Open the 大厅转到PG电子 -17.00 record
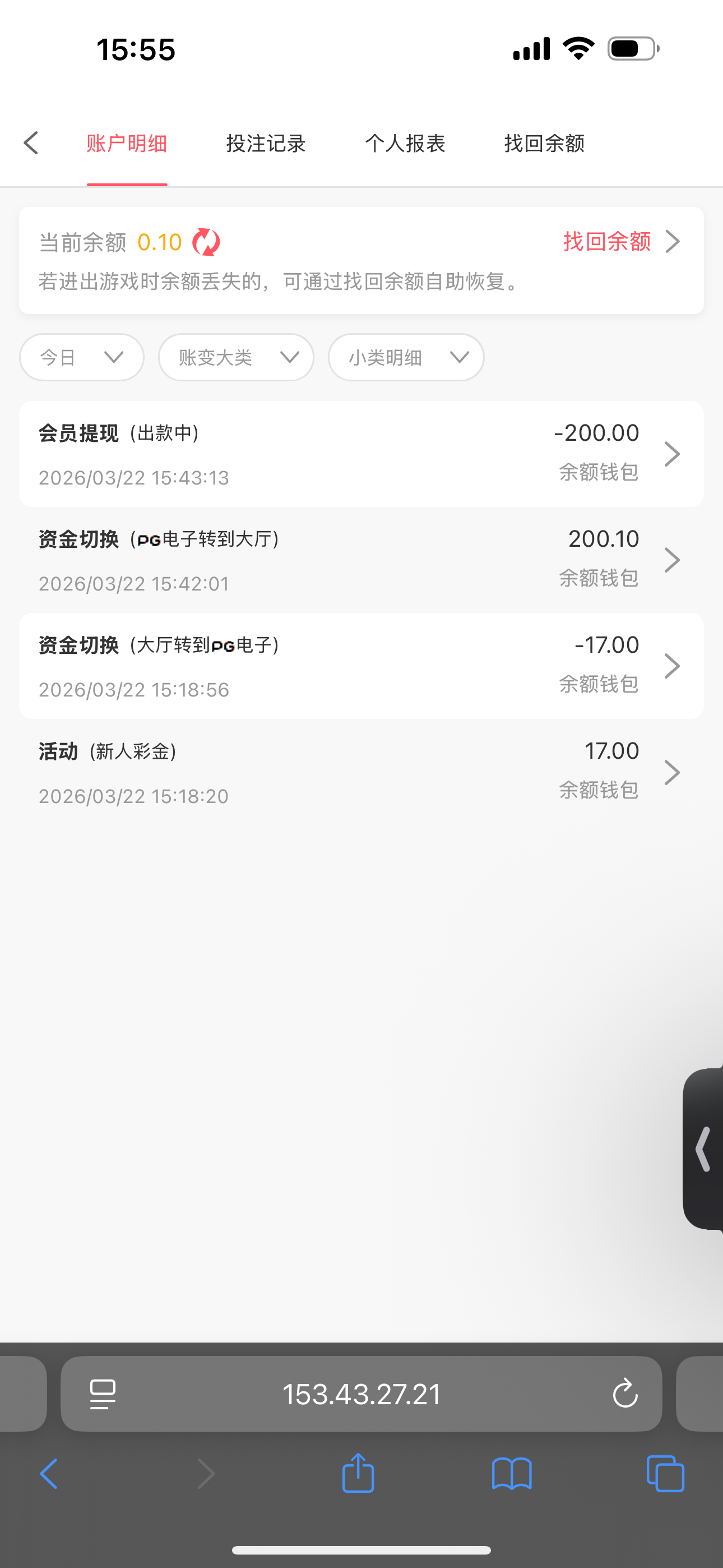723x1568 pixels. click(361, 666)
